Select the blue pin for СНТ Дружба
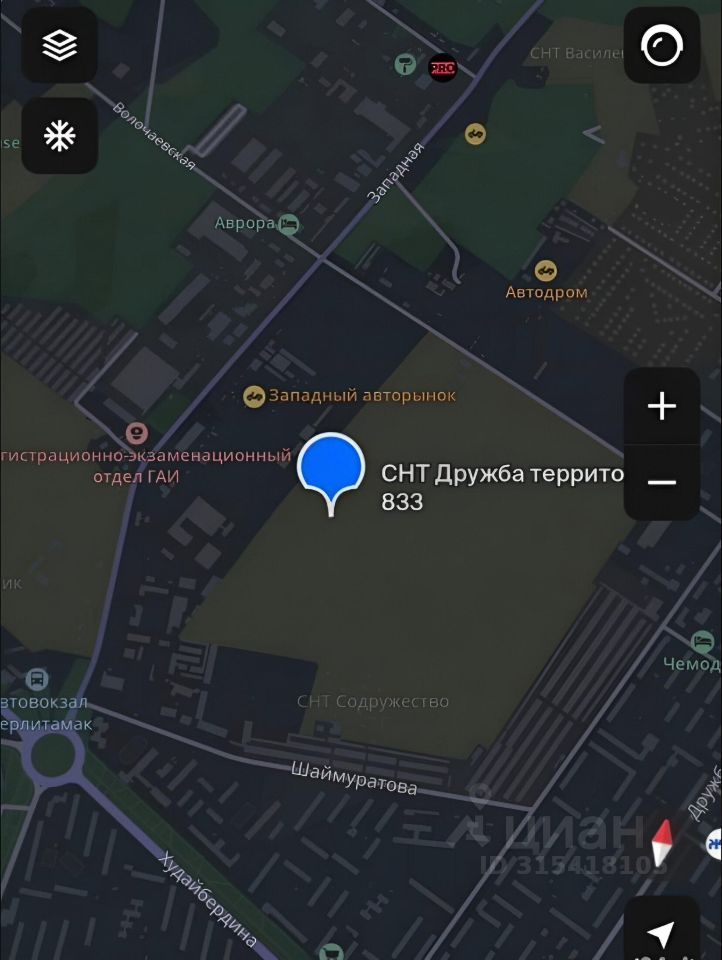Viewport: 722px width, 960px height. click(331, 468)
